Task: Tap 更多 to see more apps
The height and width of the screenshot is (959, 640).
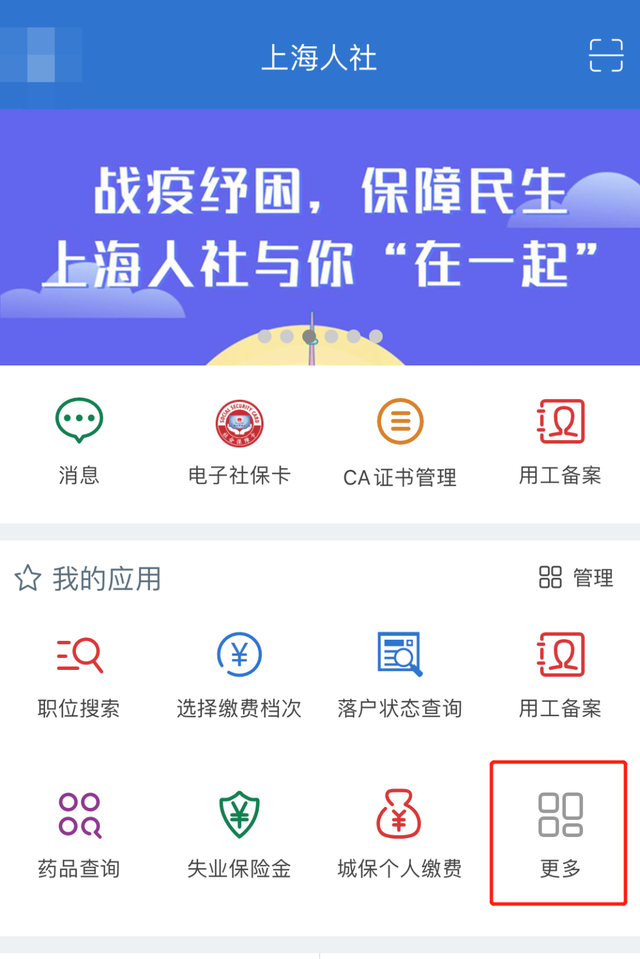Action: point(559,834)
